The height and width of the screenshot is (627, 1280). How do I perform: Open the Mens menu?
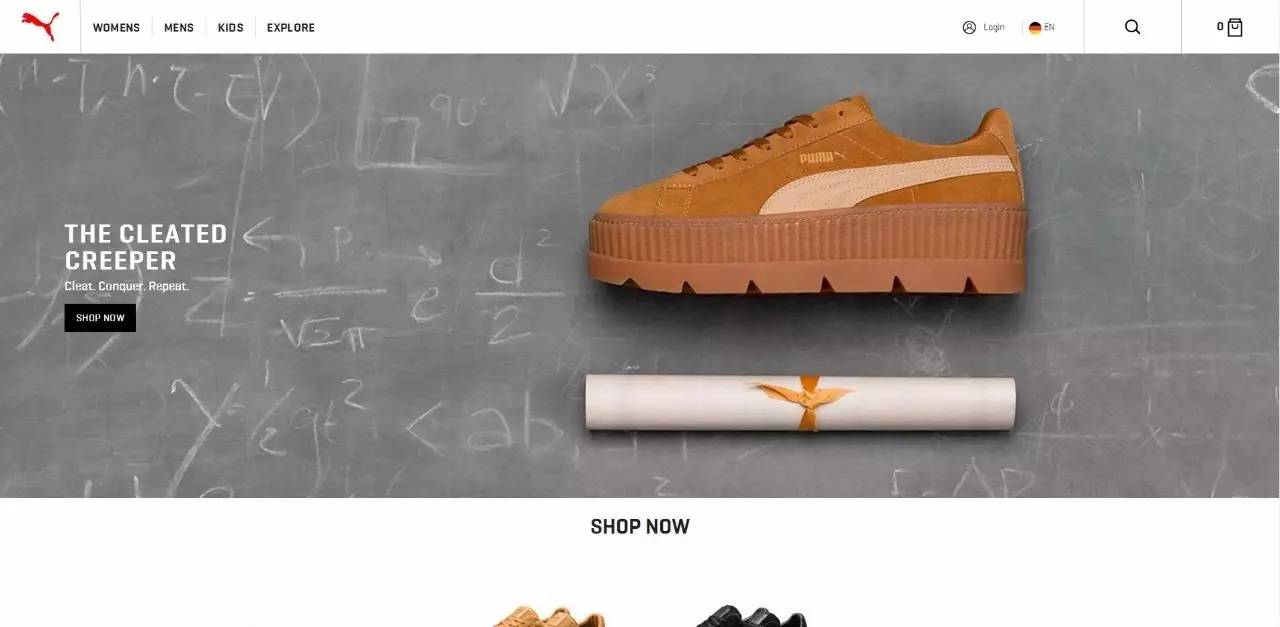tap(179, 27)
